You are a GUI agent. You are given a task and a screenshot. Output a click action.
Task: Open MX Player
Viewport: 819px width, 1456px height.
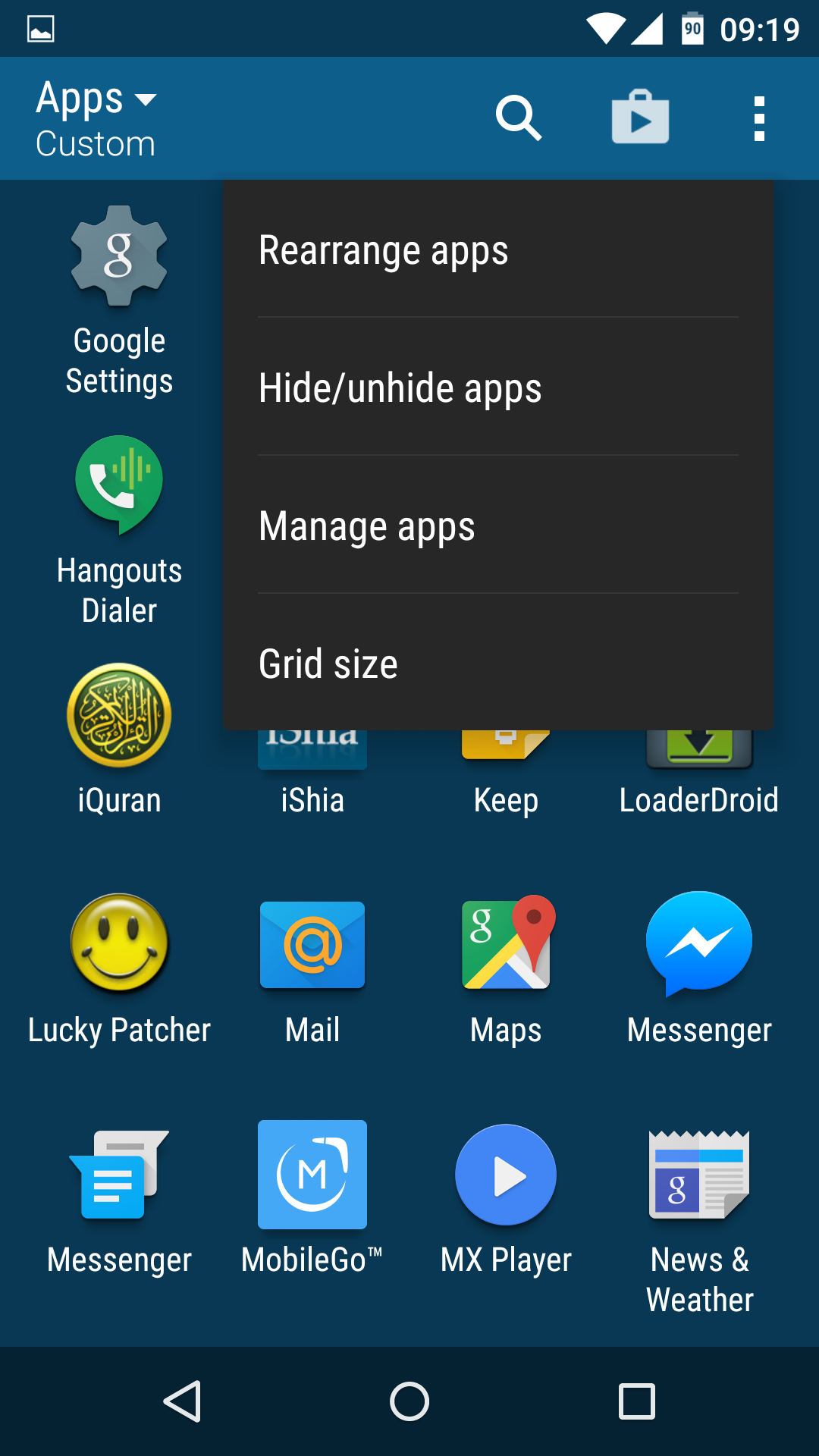(x=506, y=1199)
